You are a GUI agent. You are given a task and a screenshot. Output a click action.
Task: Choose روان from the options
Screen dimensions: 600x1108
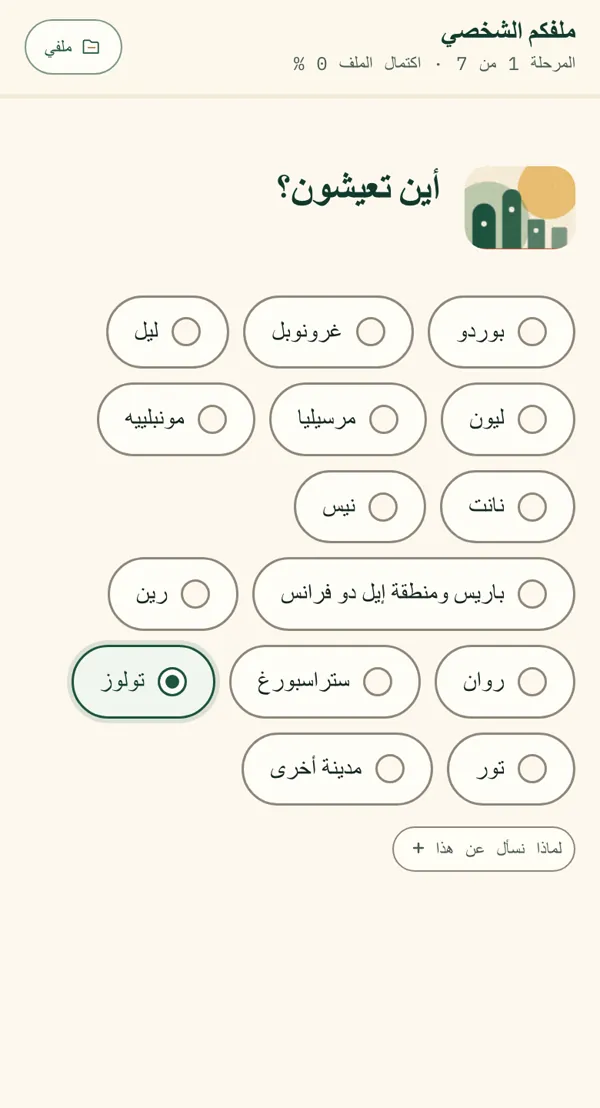pyautogui.click(x=505, y=682)
